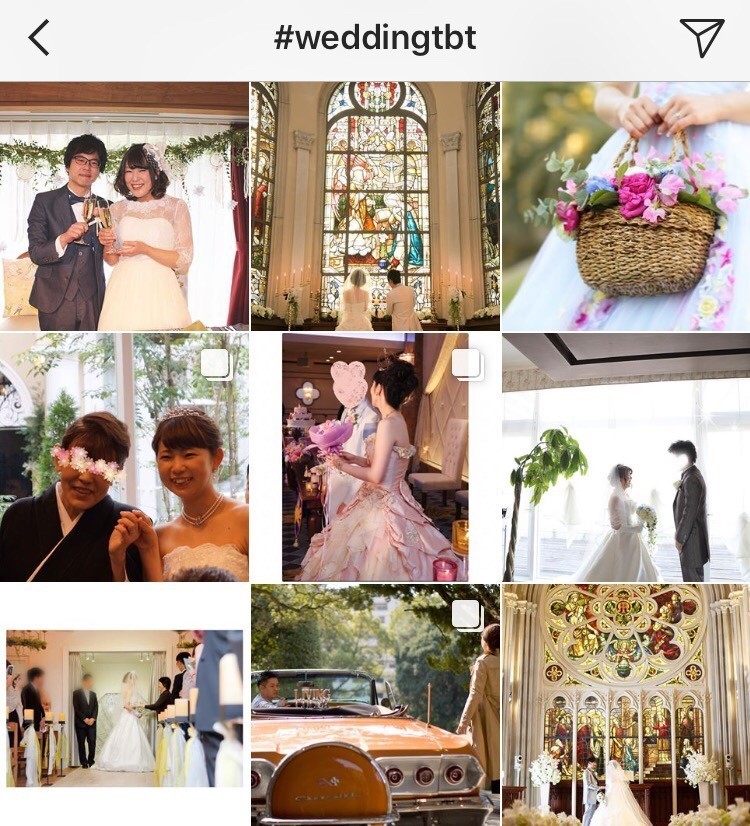The image size is (750, 826).
Task: Open the bride walking down the aisle post
Action: [x=124, y=708]
